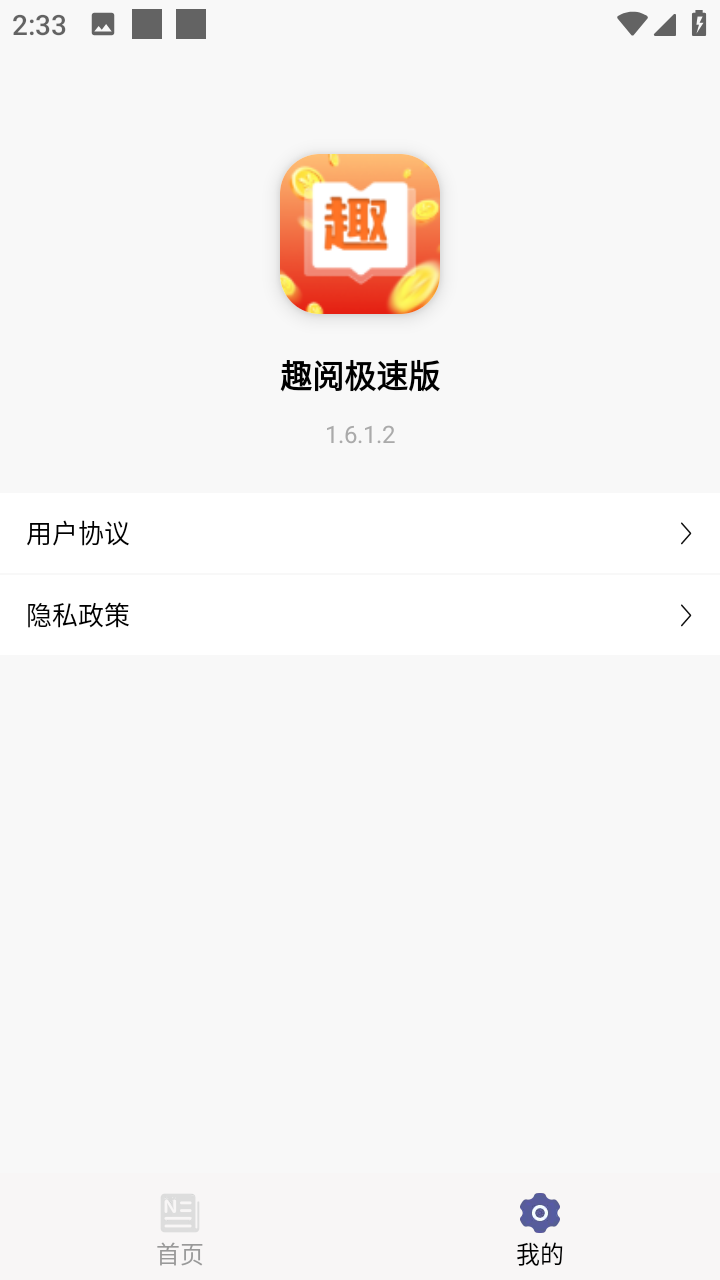Viewport: 720px width, 1280px height.
Task: Open the 用户协议 row
Action: click(x=360, y=533)
